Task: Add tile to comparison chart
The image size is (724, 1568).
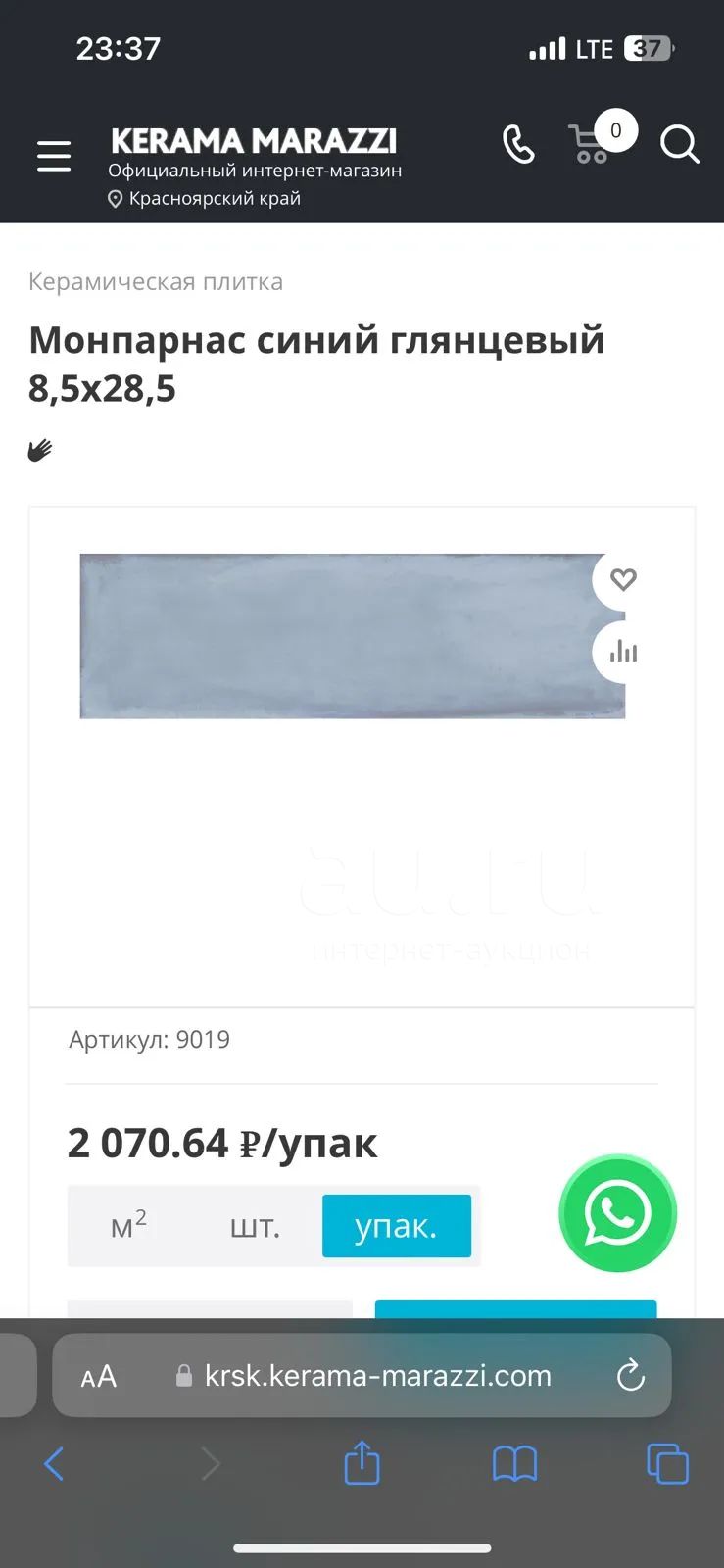Action: [623, 651]
